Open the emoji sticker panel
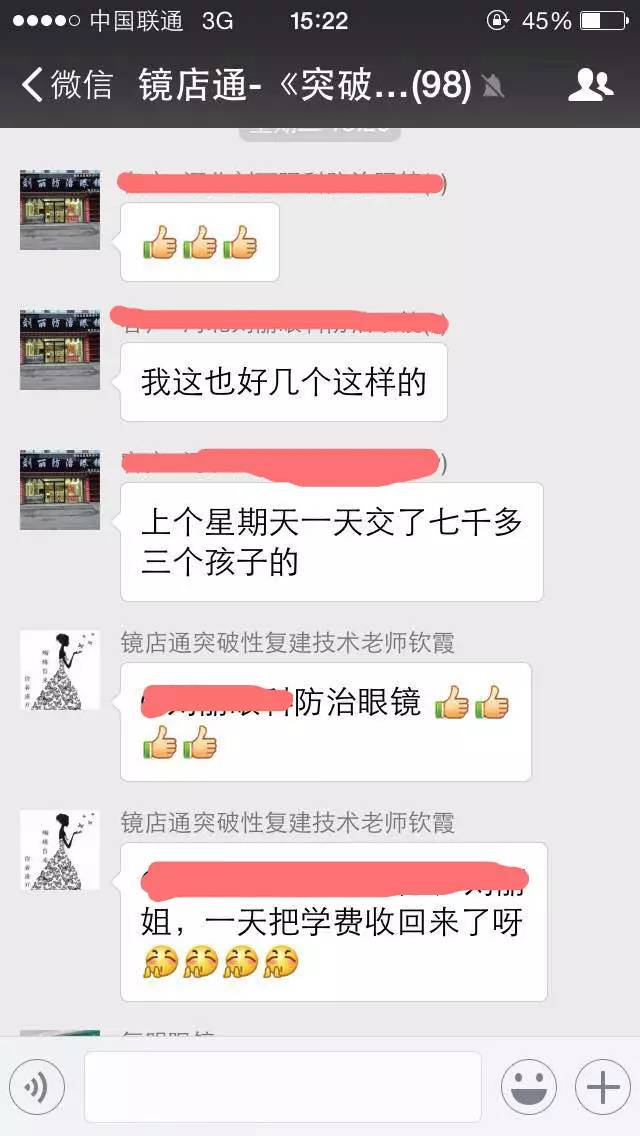Screen dimensions: 640x1136 pos(528,1086)
